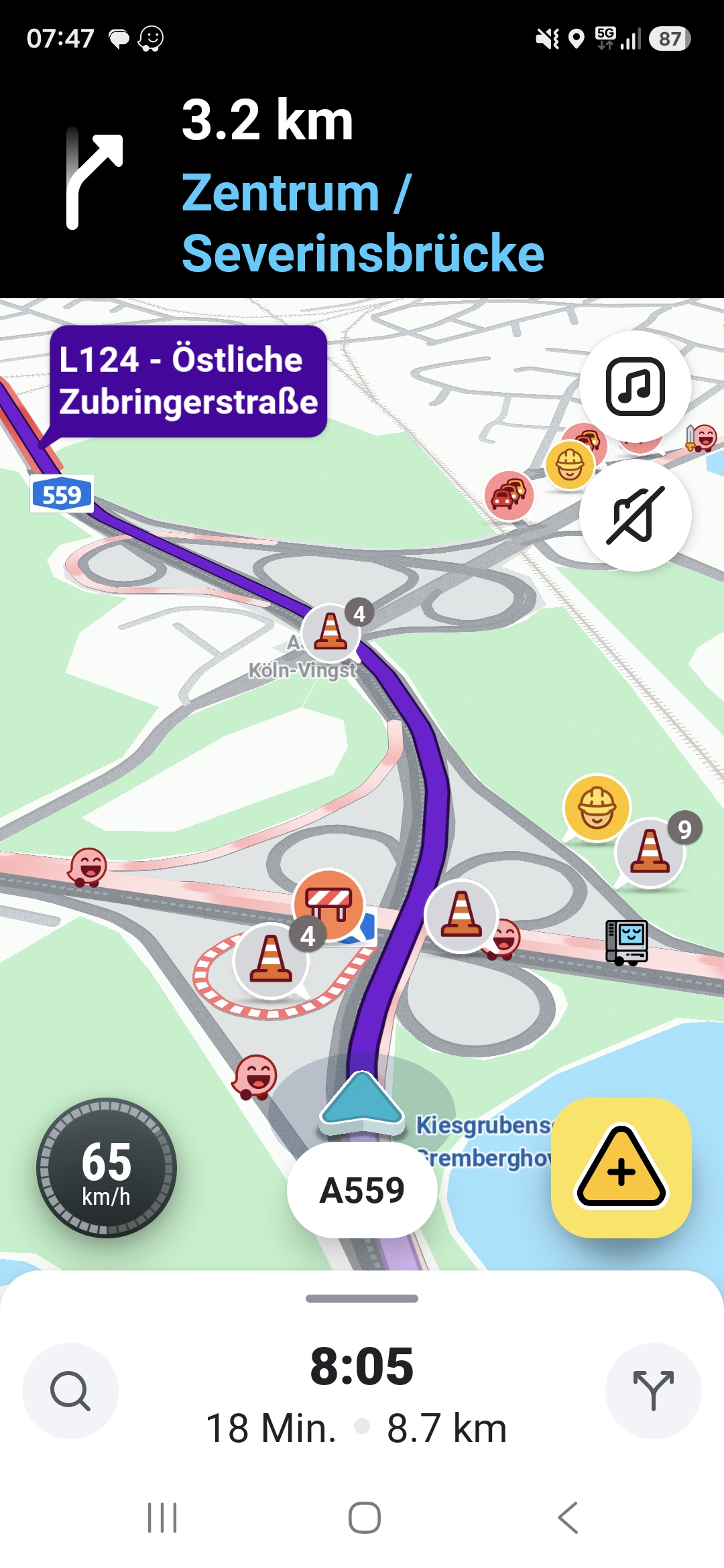Open recent apps from navigation bar

(x=162, y=1518)
